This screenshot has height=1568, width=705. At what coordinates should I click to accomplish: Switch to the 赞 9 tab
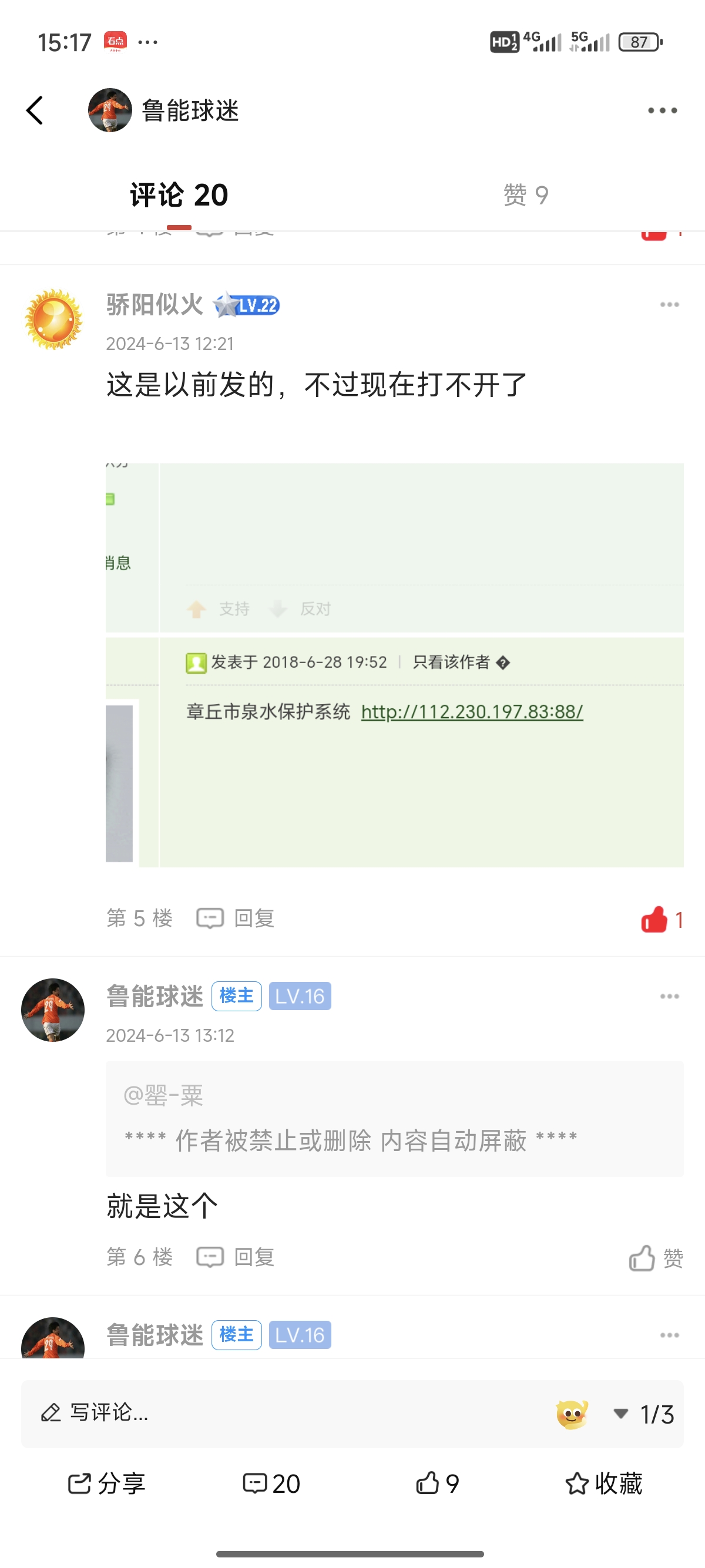[526, 196]
